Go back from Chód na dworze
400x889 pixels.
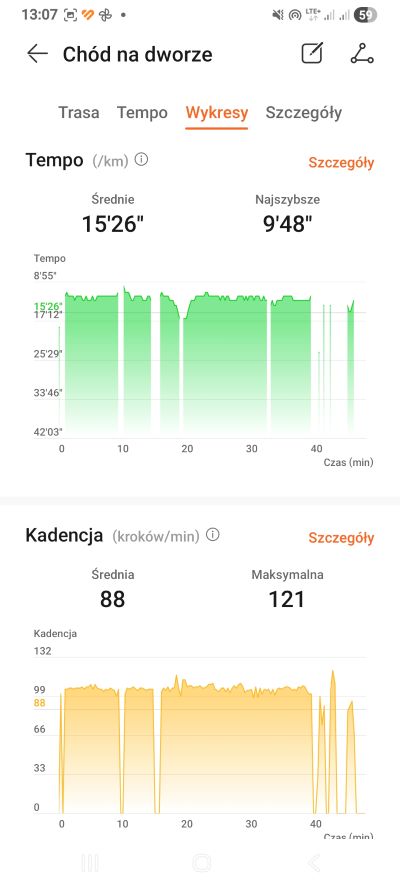click(37, 54)
